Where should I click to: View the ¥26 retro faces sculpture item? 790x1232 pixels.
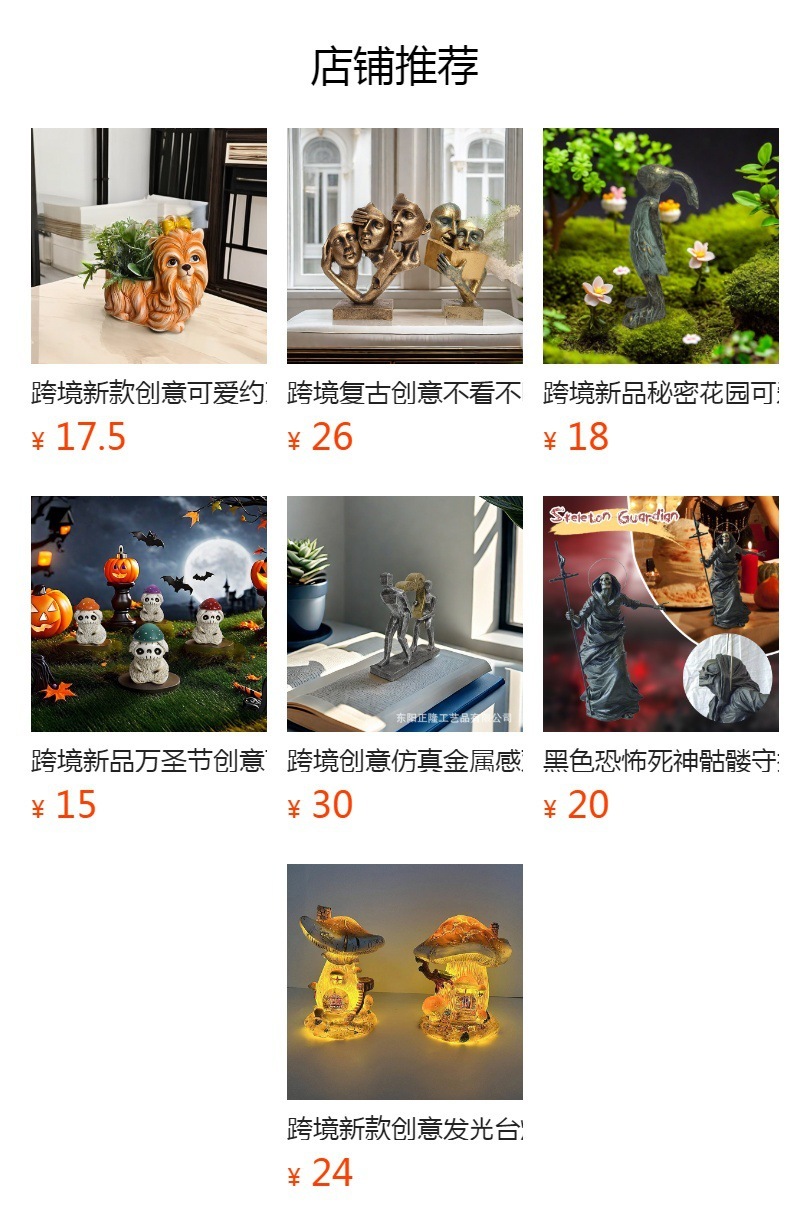[404, 246]
